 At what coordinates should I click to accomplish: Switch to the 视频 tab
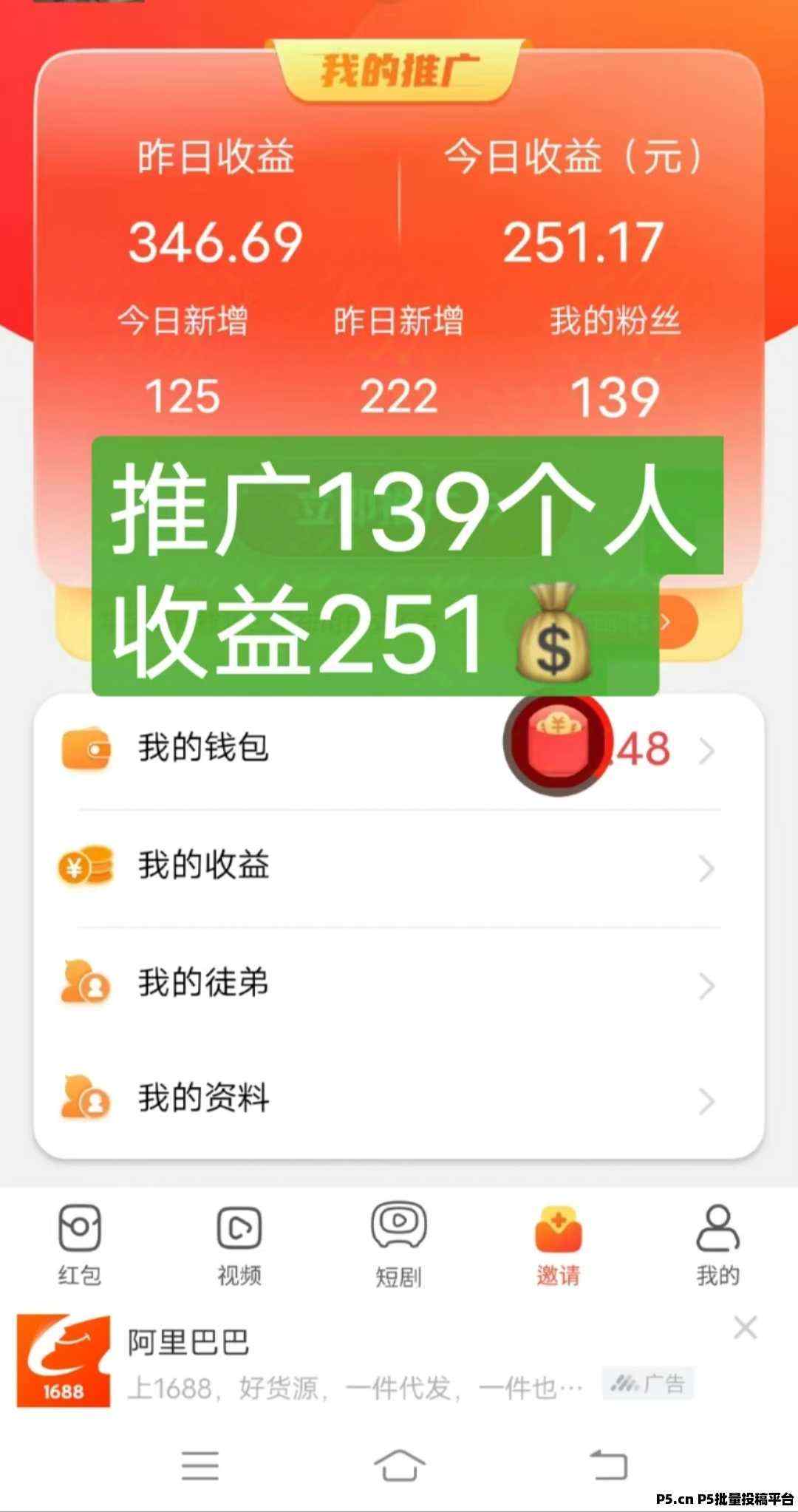coord(239,1246)
